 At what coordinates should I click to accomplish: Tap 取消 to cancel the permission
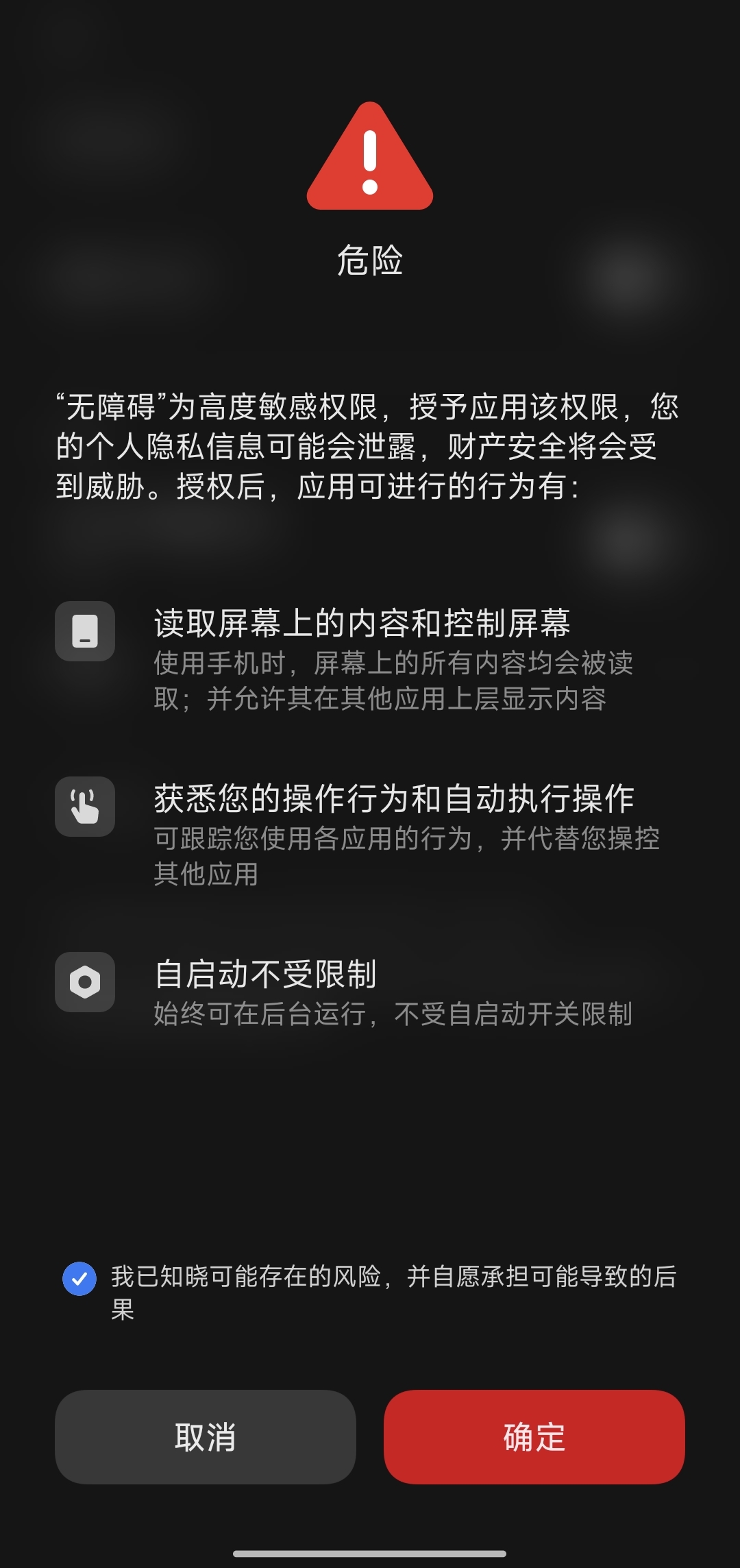pos(205,1437)
